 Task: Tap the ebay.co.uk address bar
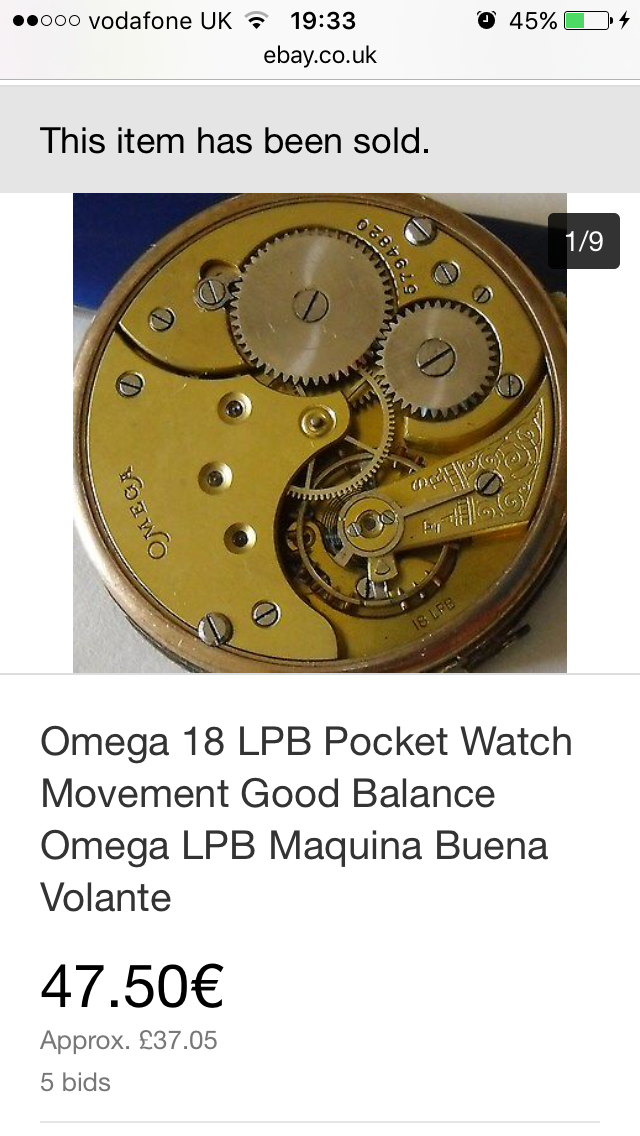point(320,55)
